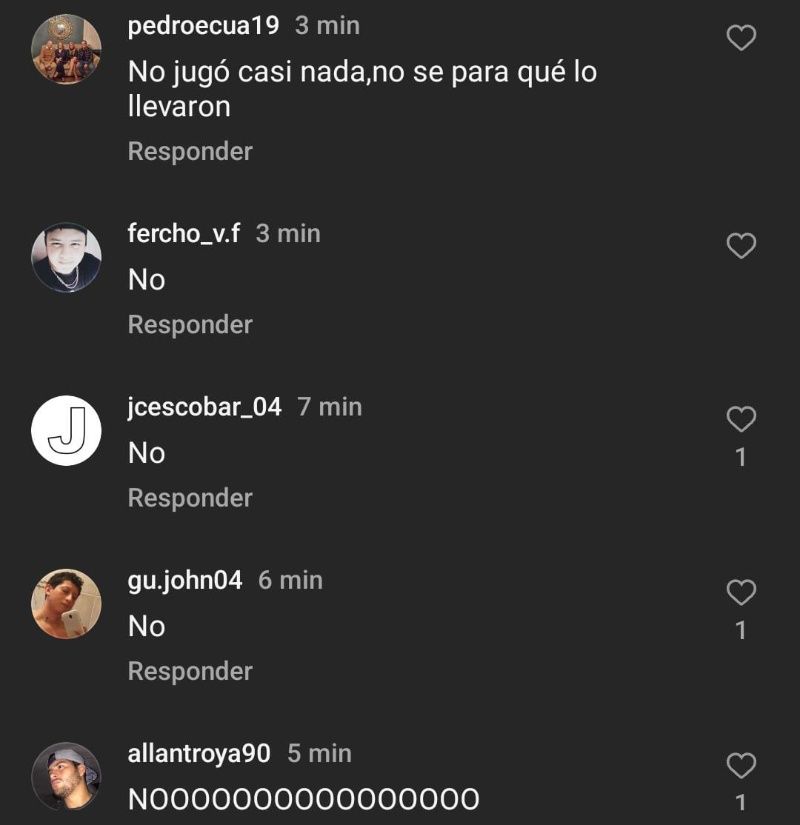This screenshot has width=800, height=825.
Task: Open the username pedroecua19
Action: (203, 26)
